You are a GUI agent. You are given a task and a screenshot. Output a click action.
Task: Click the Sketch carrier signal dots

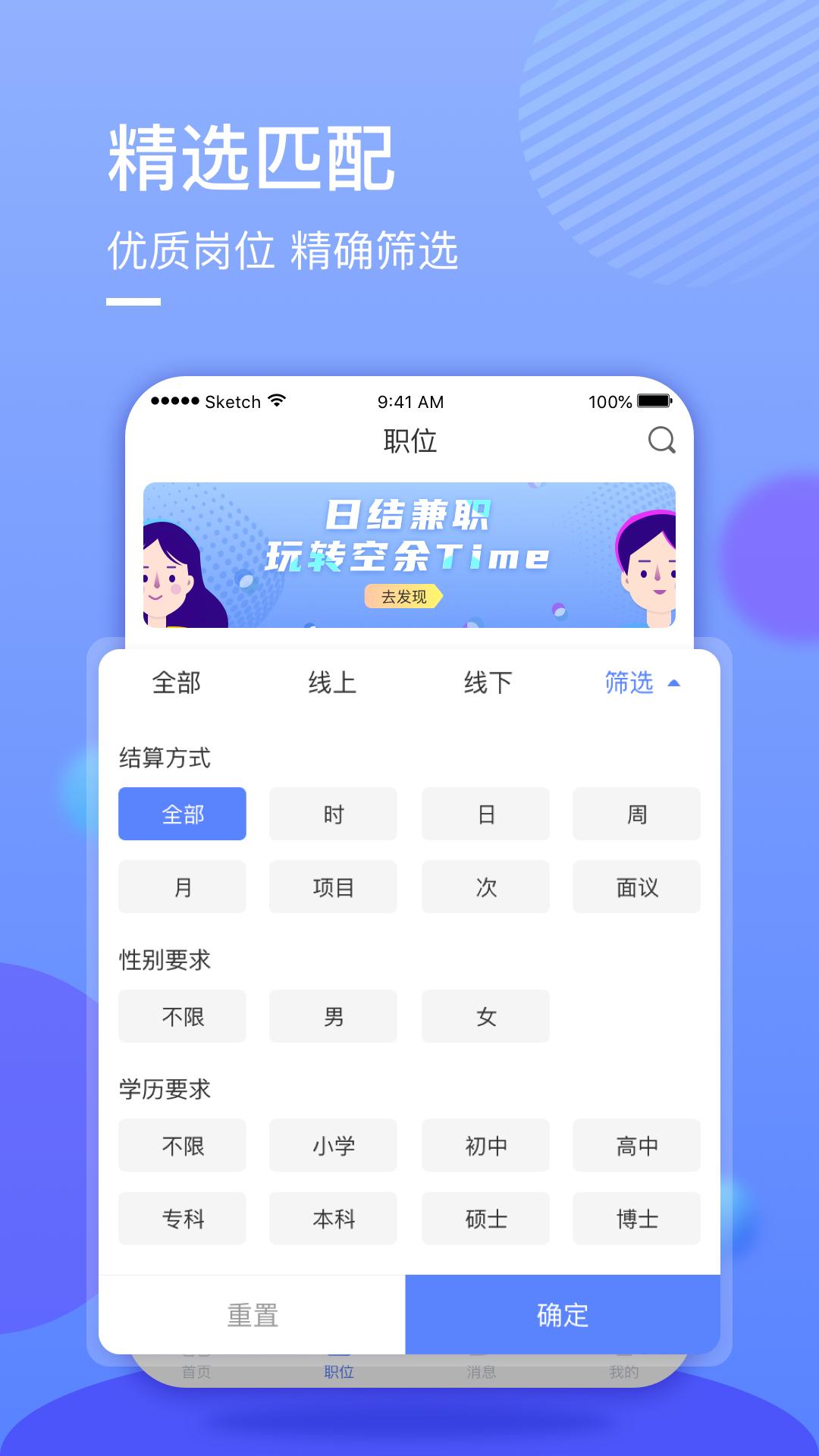tap(176, 402)
